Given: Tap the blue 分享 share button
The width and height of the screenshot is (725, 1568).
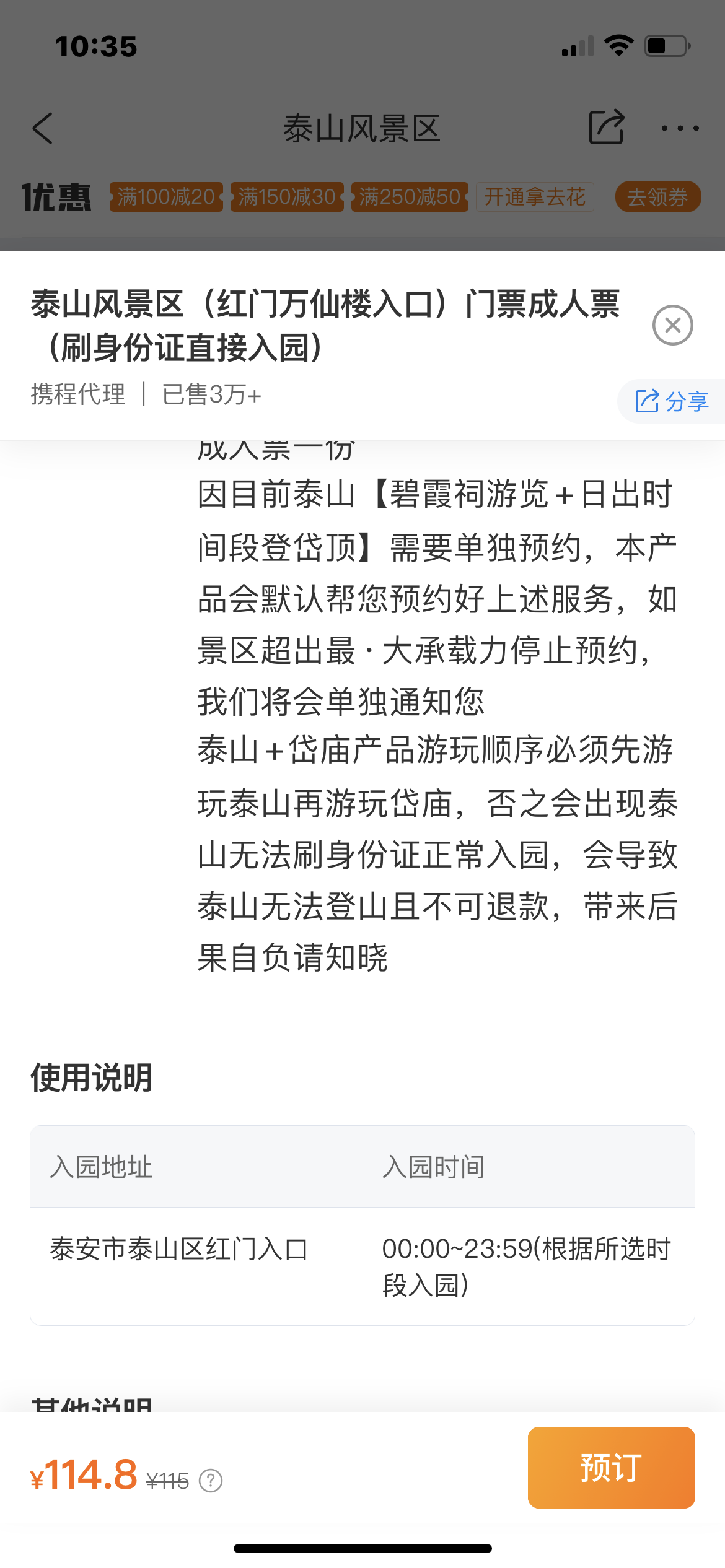Looking at the screenshot, I should [x=672, y=401].
